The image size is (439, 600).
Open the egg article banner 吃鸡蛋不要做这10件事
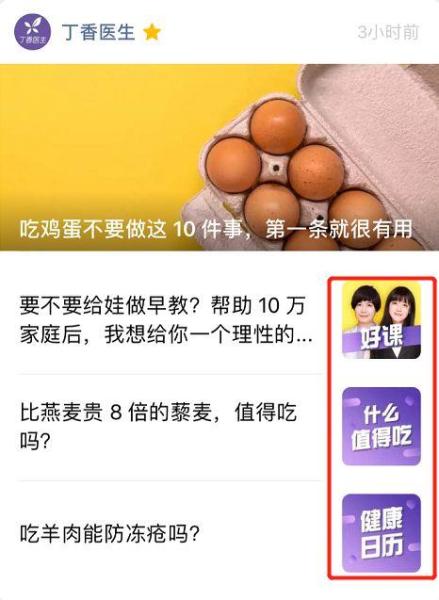point(219,157)
